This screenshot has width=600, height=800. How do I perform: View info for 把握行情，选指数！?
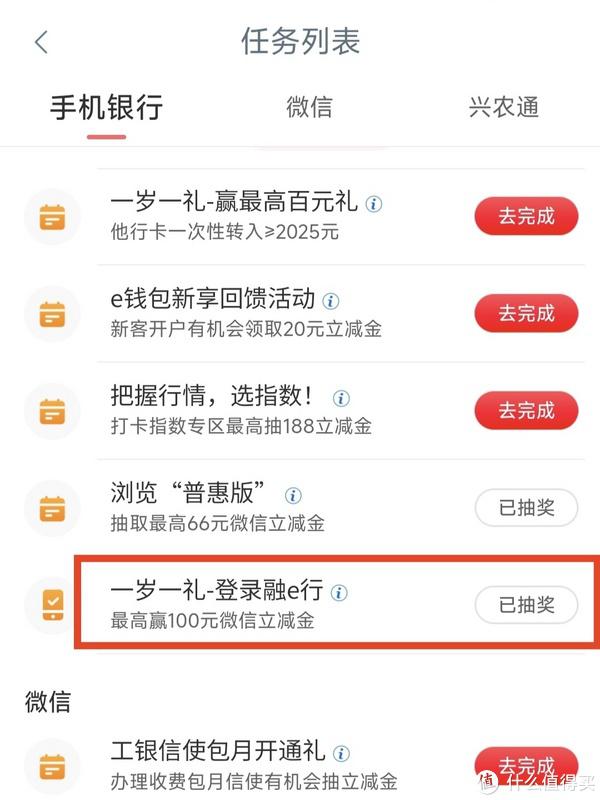point(341,398)
